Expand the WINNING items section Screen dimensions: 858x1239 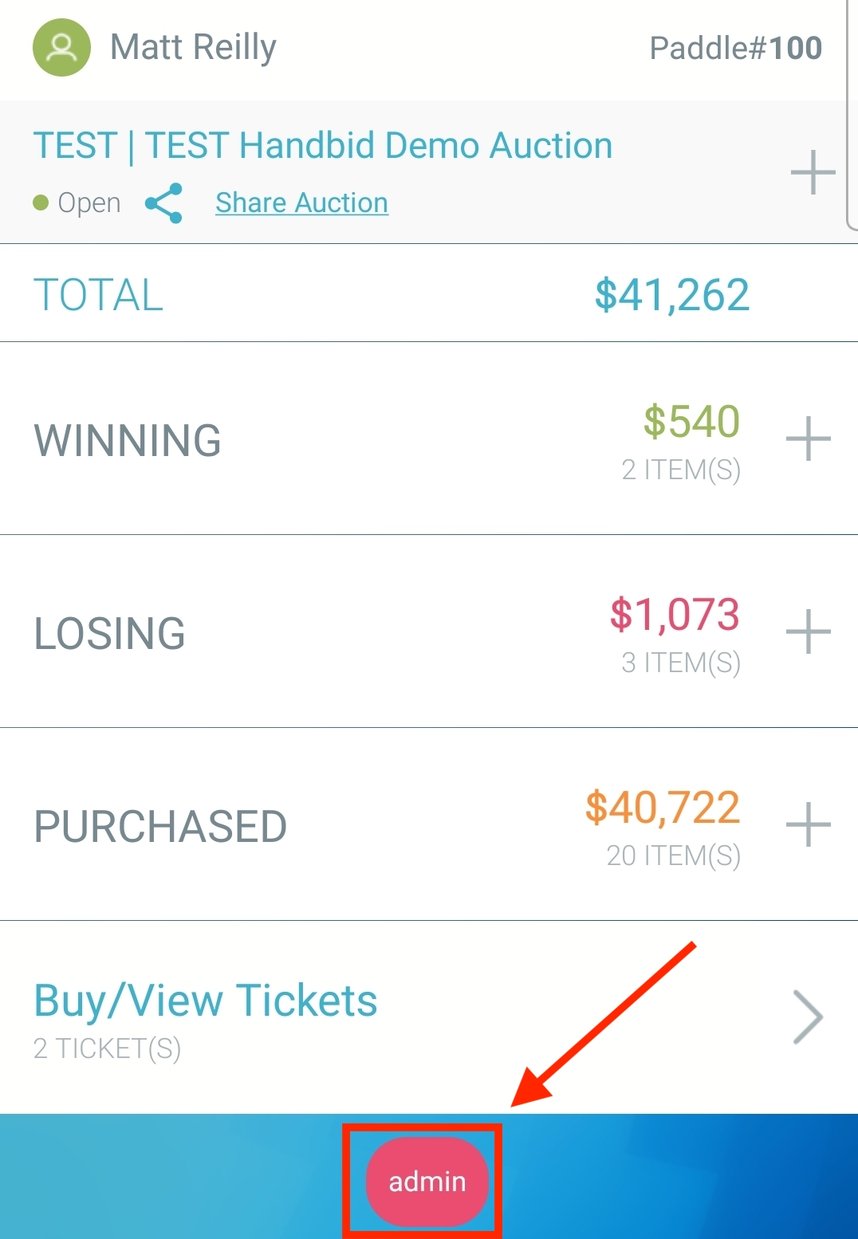(x=808, y=439)
